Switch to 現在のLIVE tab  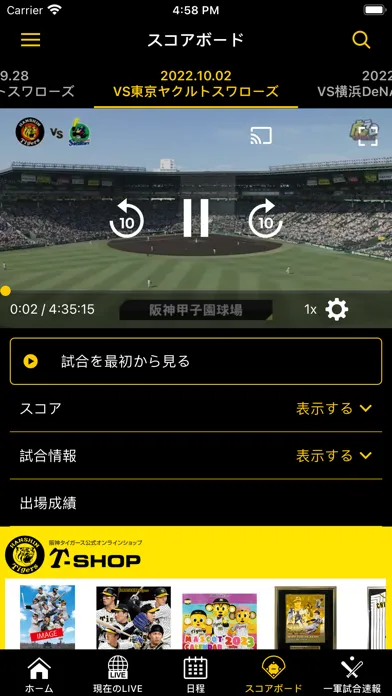coord(118,675)
